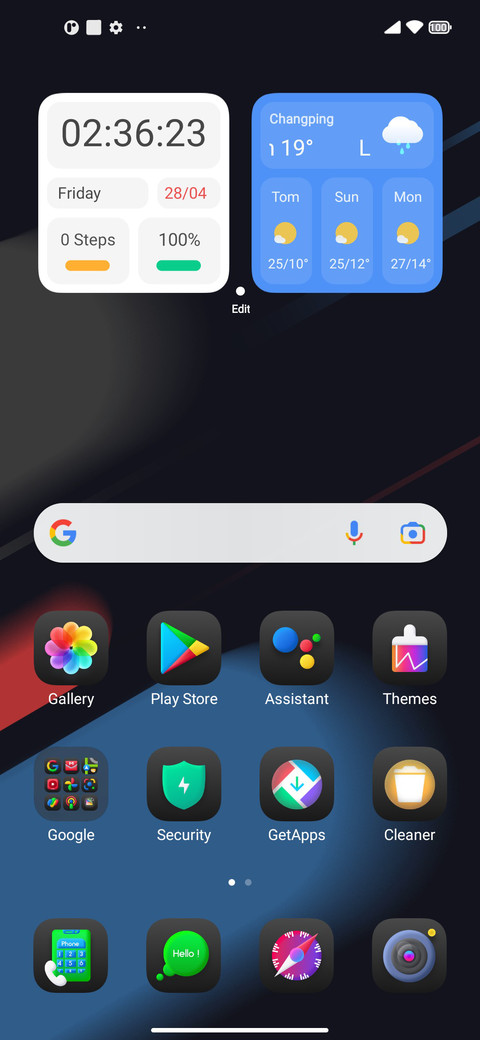Screen dimensions: 480x1040
Task: Launch the Play Store
Action: point(184,647)
